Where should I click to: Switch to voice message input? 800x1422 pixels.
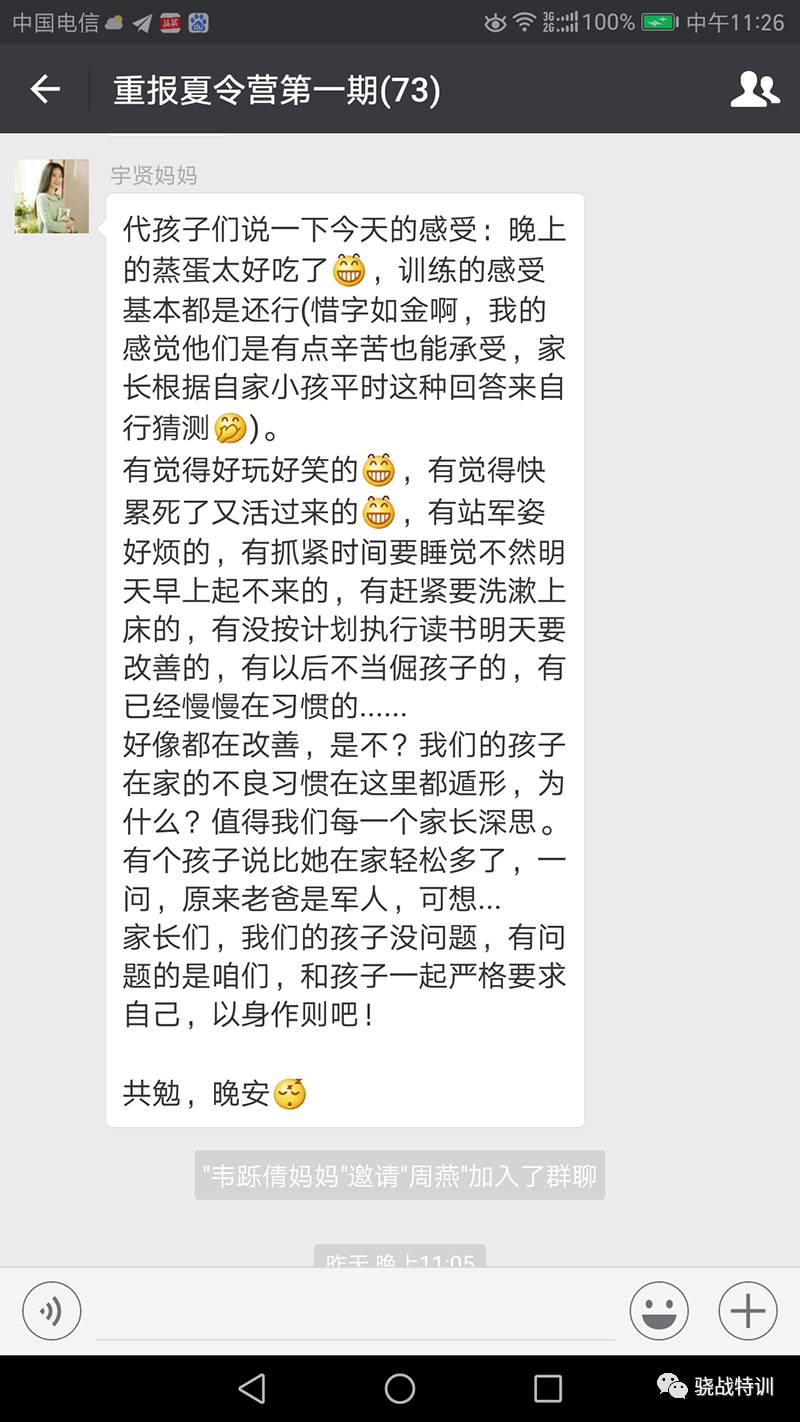point(51,1310)
